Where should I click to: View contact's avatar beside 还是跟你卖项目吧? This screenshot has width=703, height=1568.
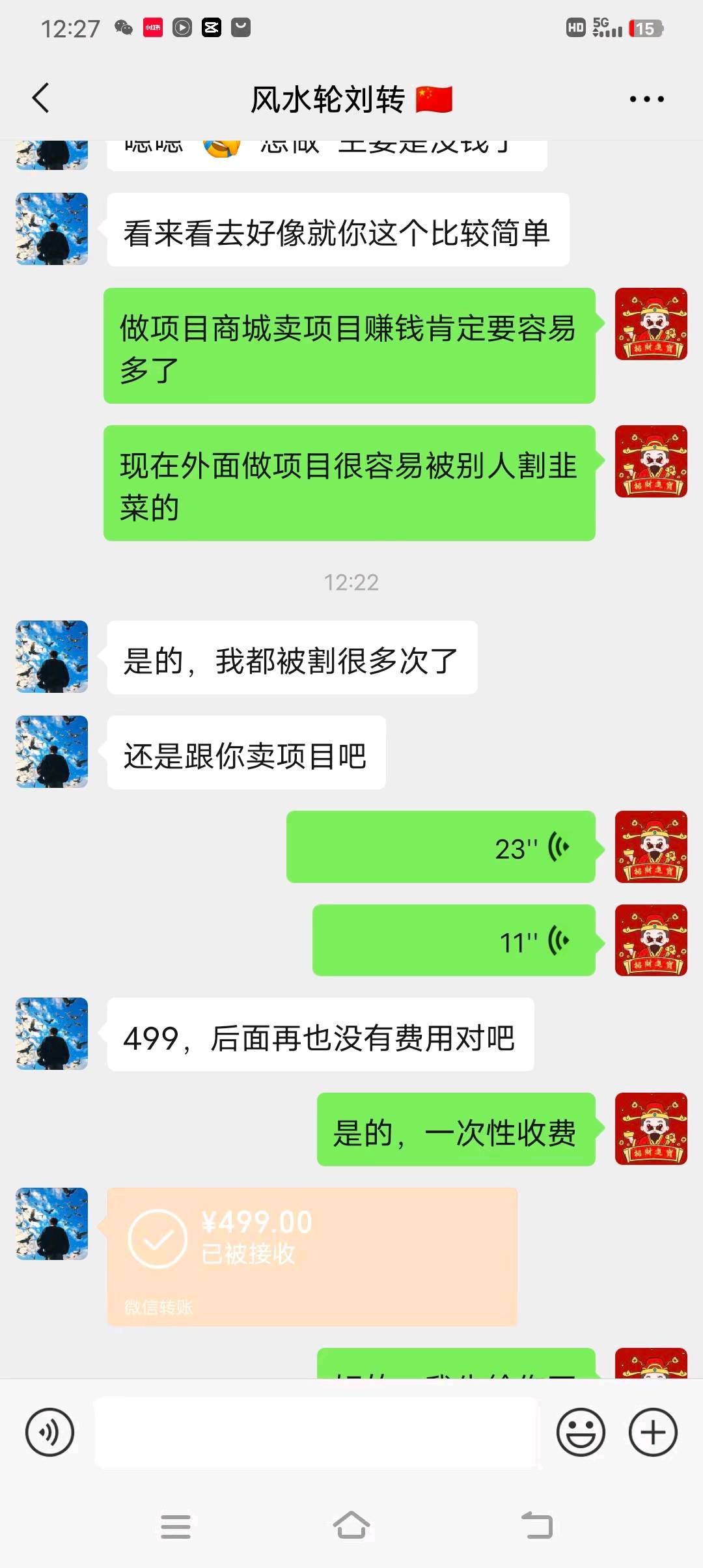[52, 752]
